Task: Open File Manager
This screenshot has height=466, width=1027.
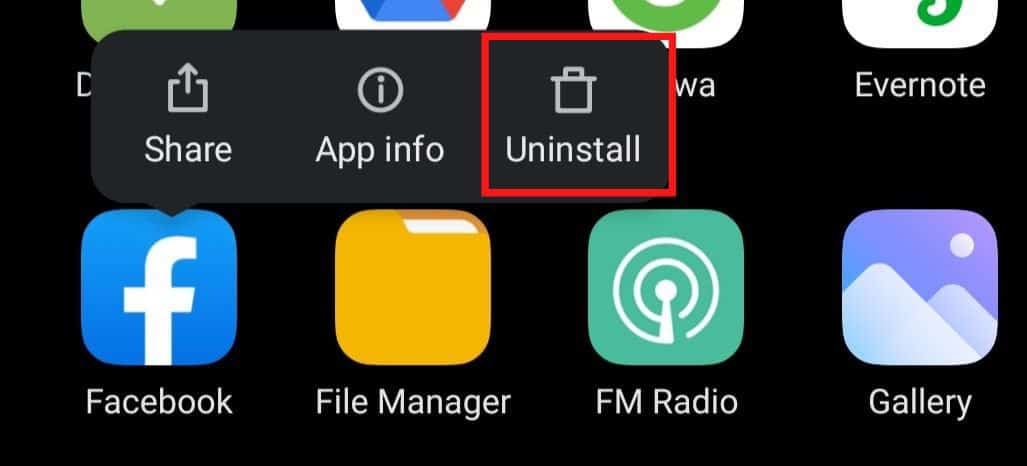Action: point(413,290)
